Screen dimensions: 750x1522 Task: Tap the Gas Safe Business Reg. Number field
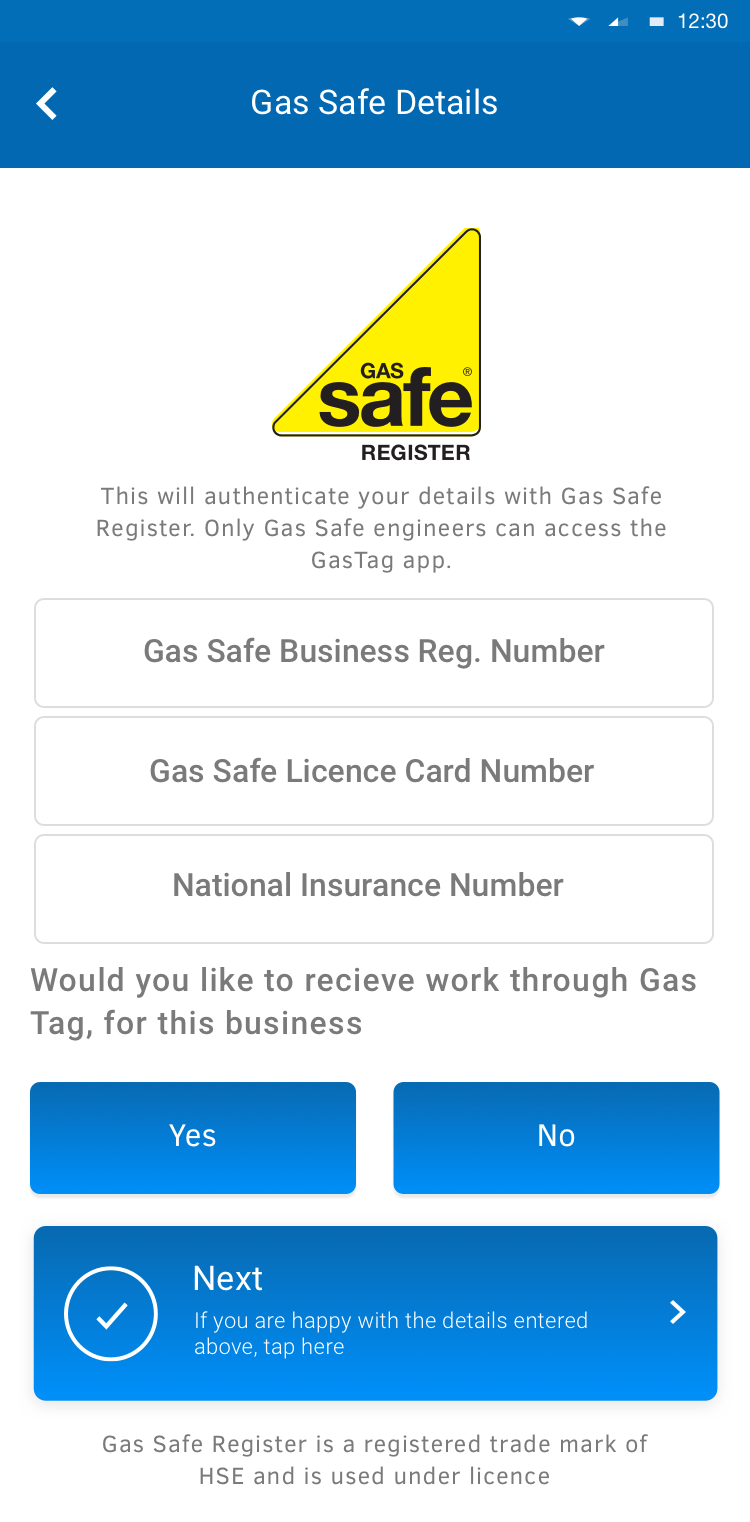(x=374, y=653)
